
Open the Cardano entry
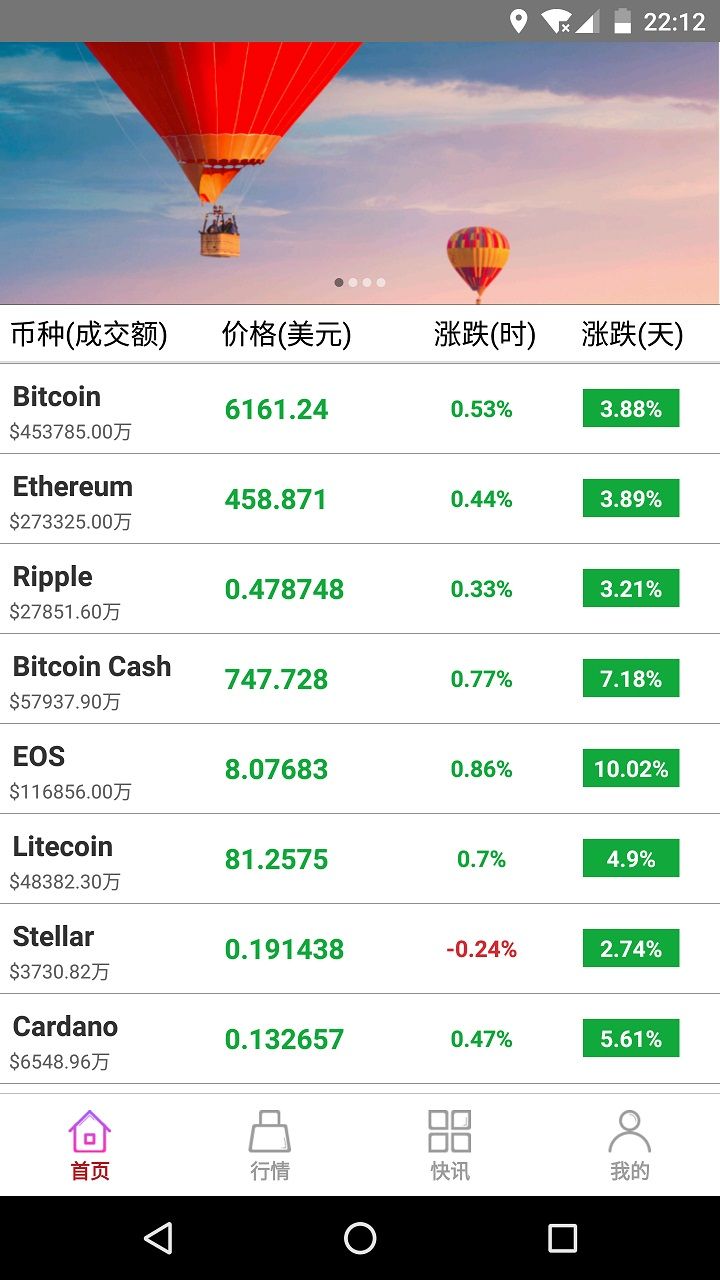360,1039
